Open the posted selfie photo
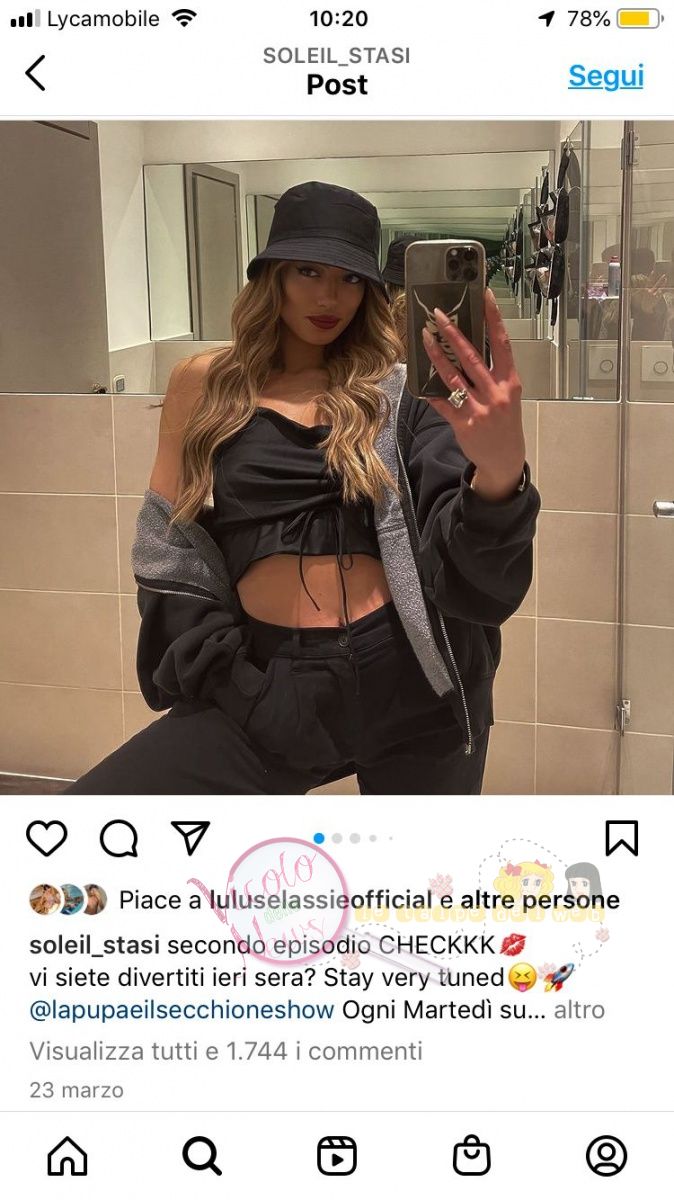 (x=337, y=457)
